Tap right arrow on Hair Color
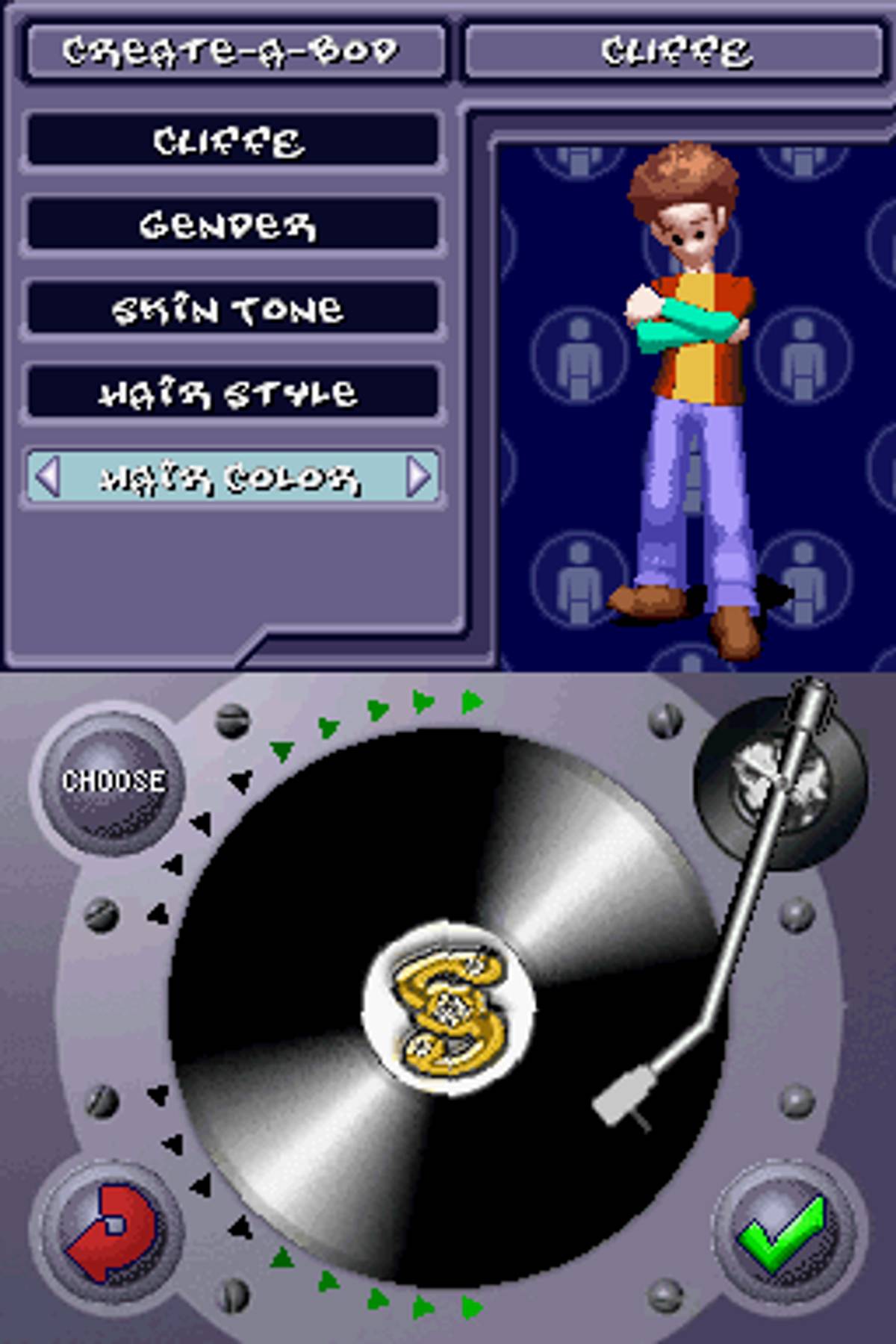 point(418,476)
